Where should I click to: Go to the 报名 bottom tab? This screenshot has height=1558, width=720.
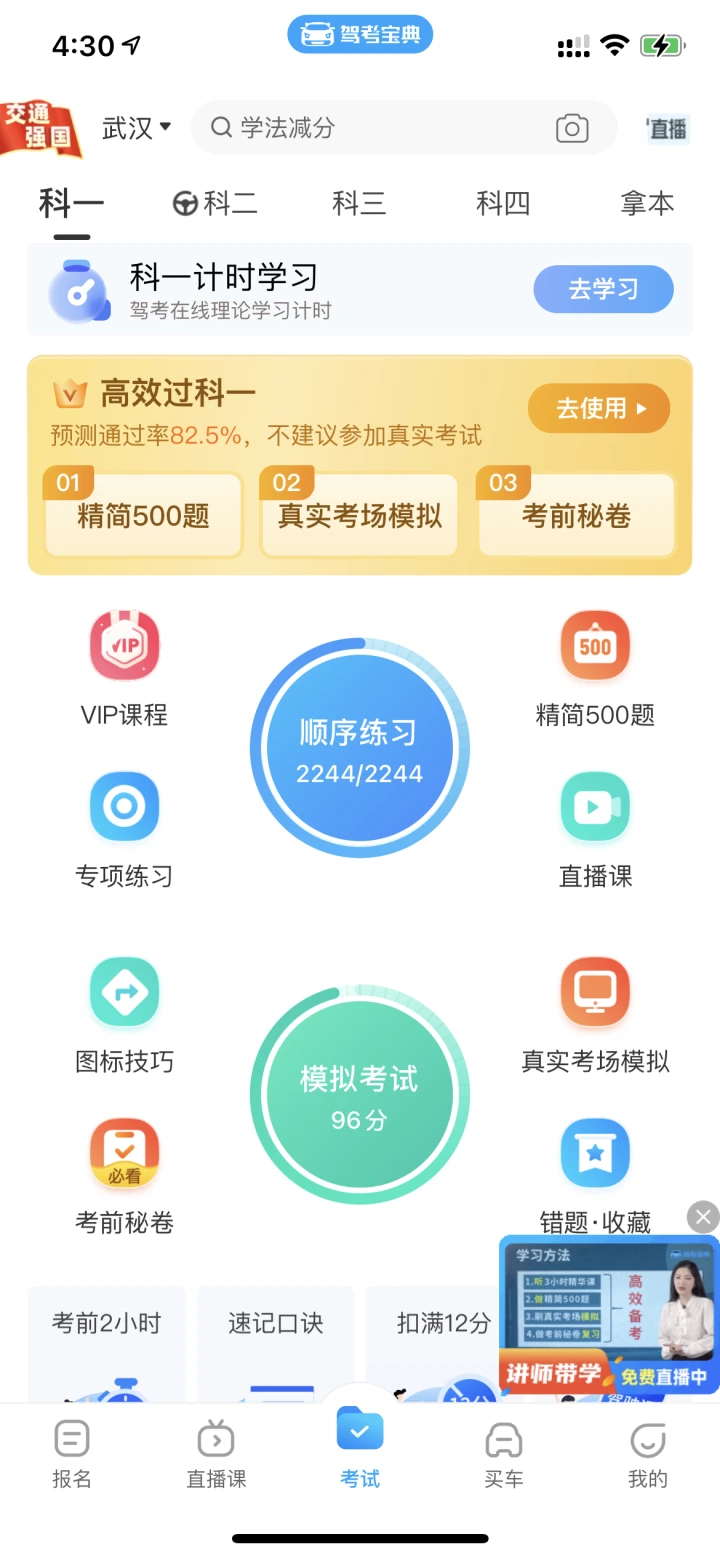pyautogui.click(x=72, y=1455)
